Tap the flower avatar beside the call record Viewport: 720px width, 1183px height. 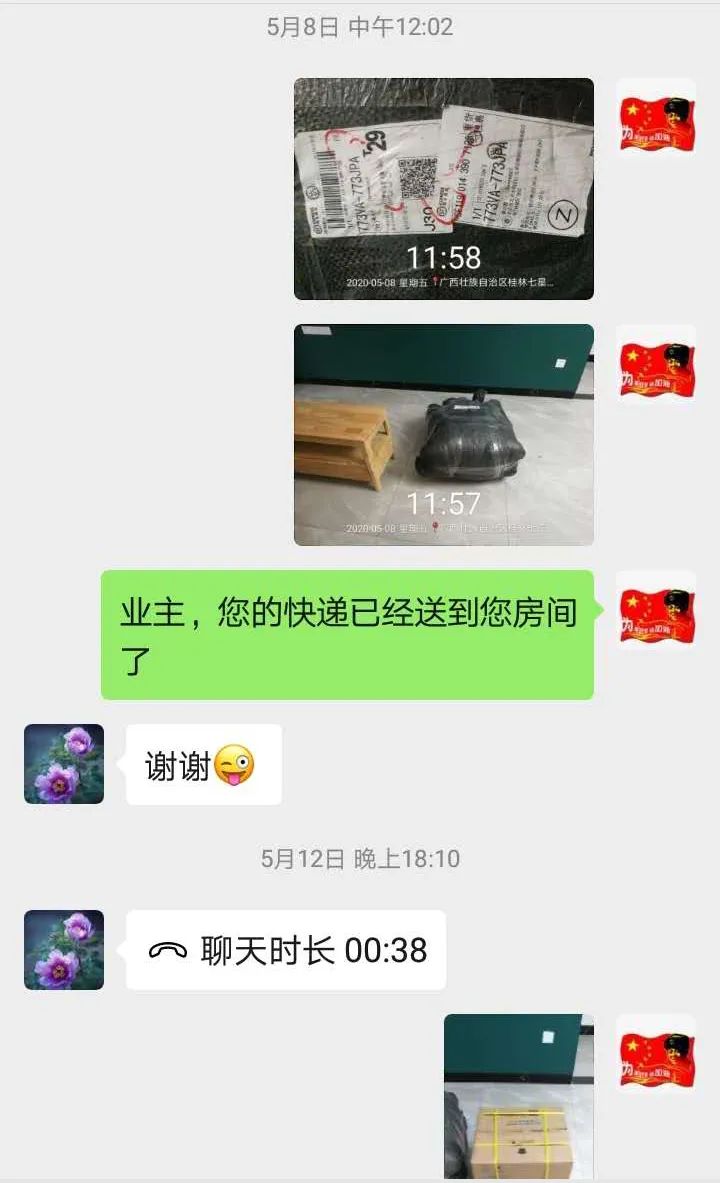click(x=64, y=950)
